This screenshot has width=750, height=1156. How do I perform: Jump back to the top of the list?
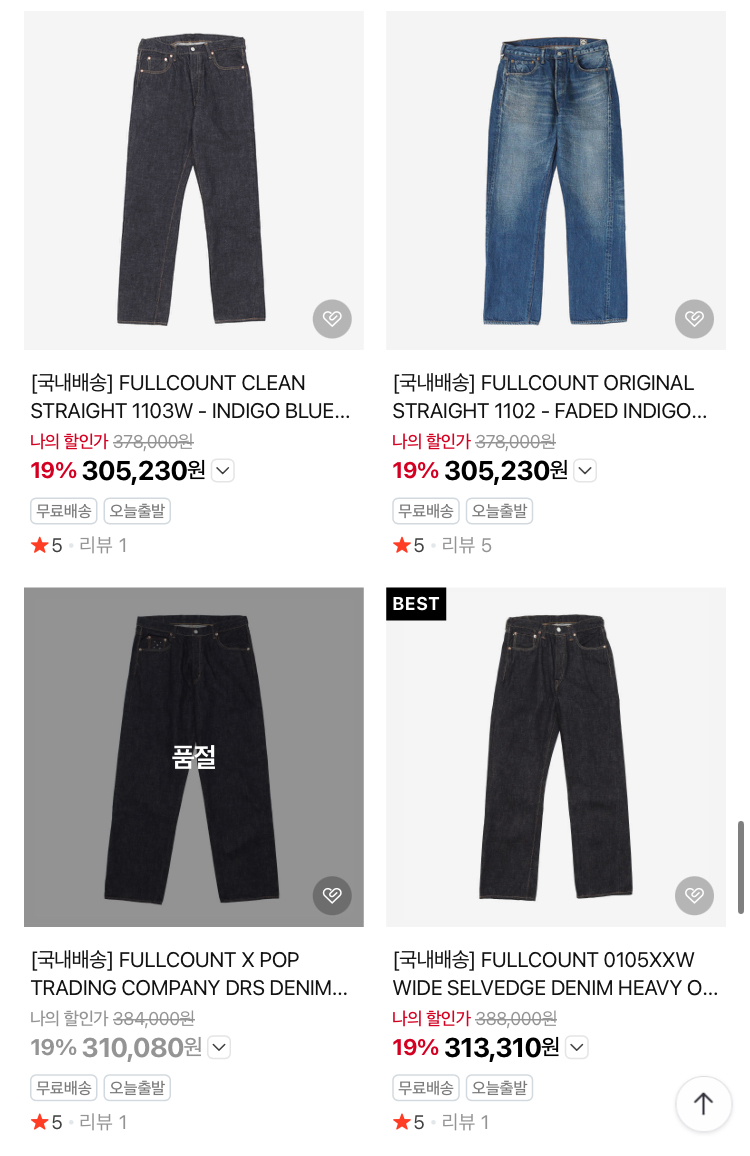coord(703,1103)
